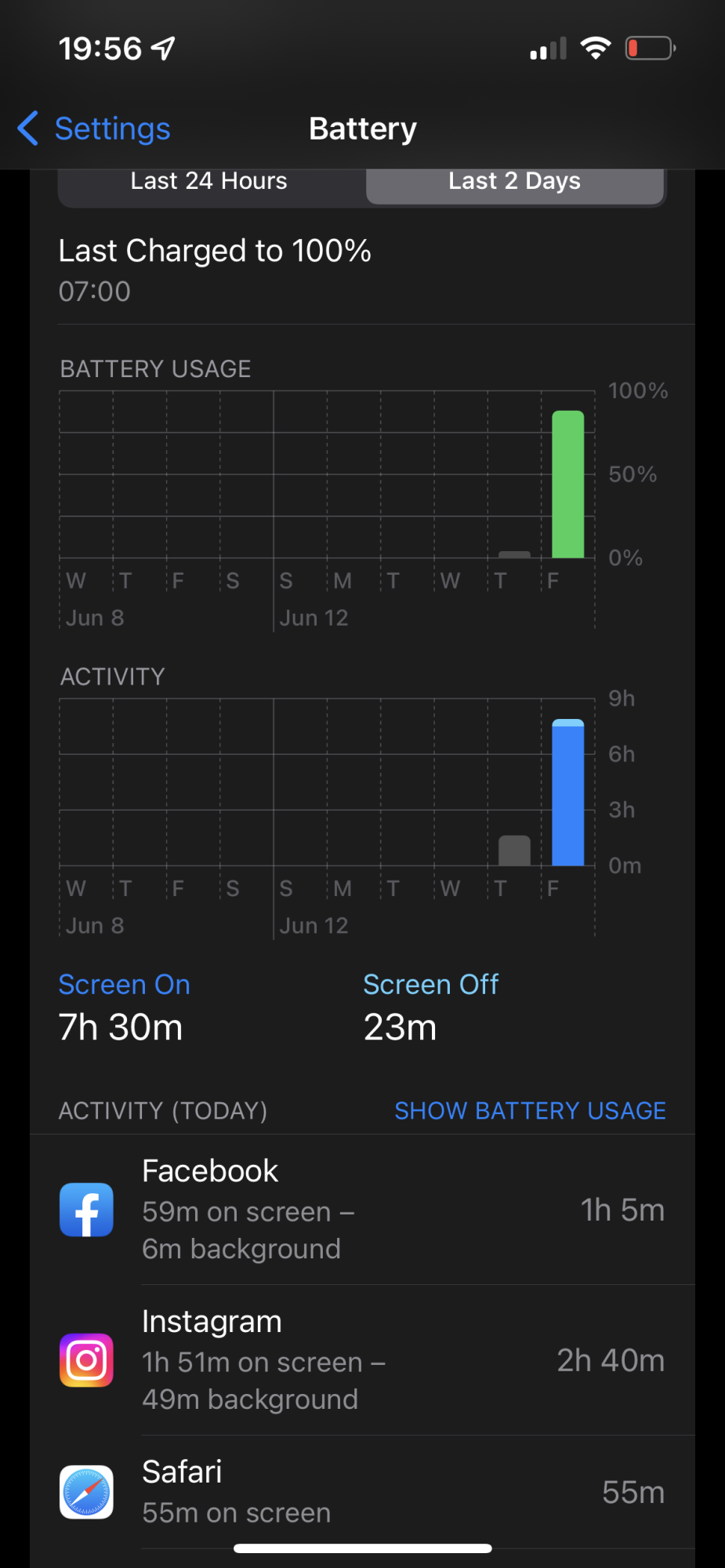725x1568 pixels.
Task: Select the Last 2 Days tab
Action: click(x=514, y=182)
